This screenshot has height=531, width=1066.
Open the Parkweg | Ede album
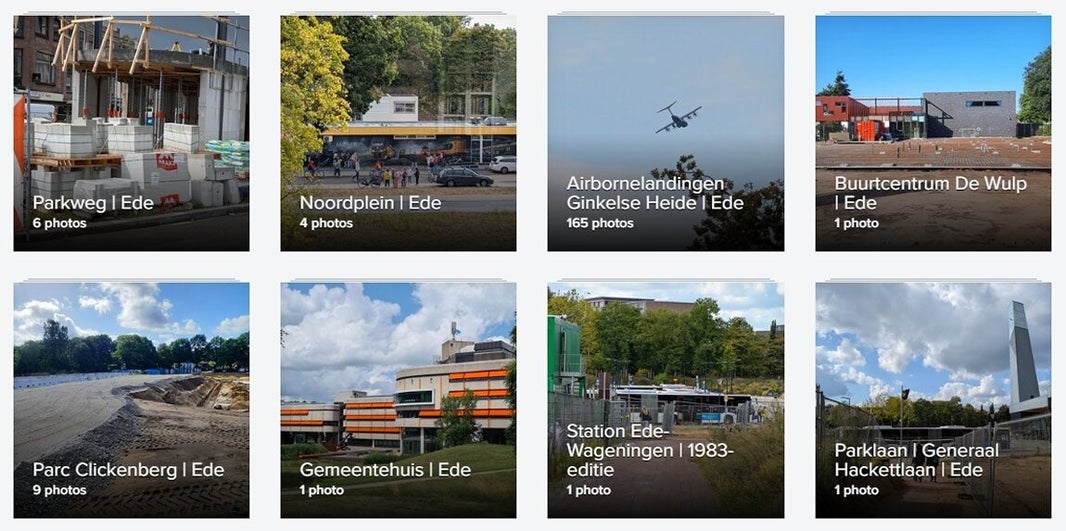tap(131, 132)
